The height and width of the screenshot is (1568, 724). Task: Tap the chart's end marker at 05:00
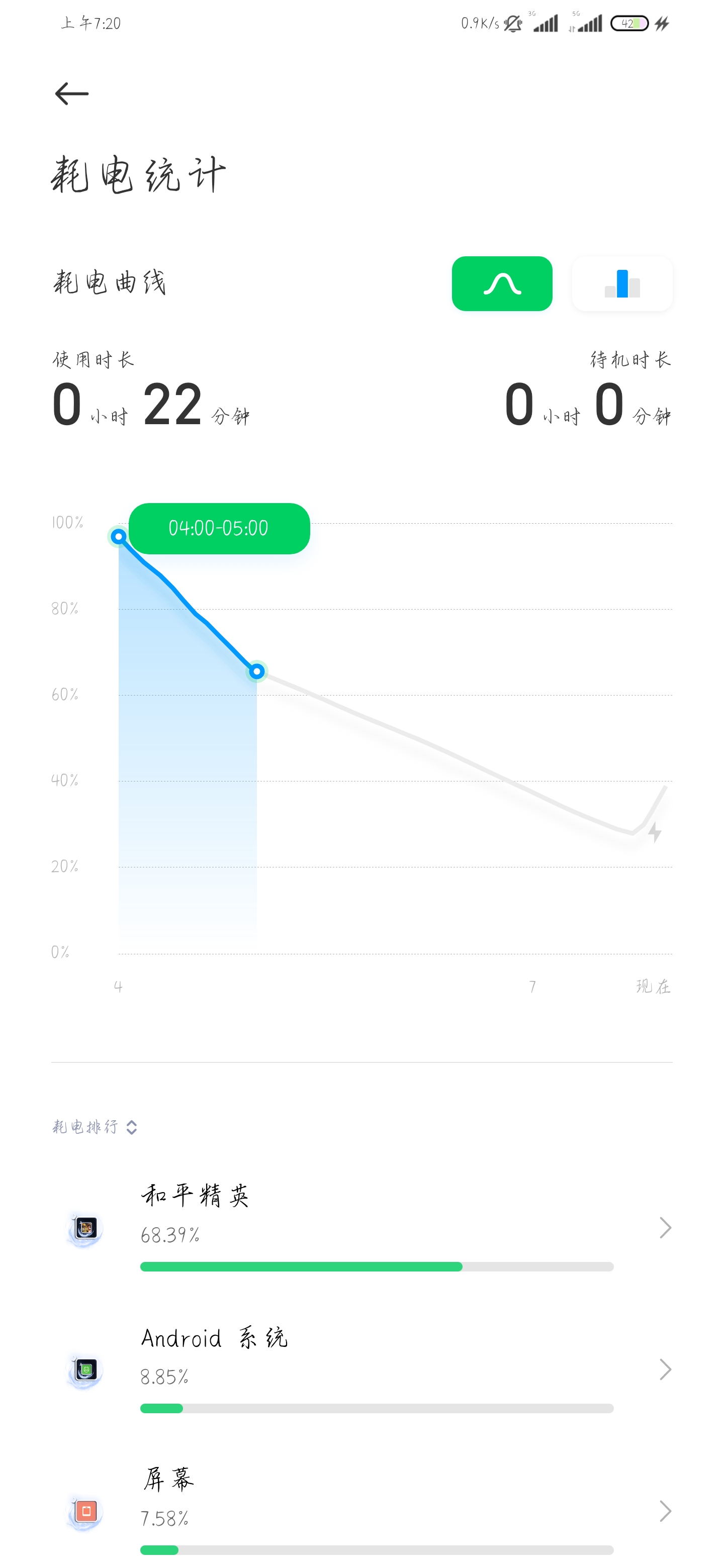[x=257, y=671]
